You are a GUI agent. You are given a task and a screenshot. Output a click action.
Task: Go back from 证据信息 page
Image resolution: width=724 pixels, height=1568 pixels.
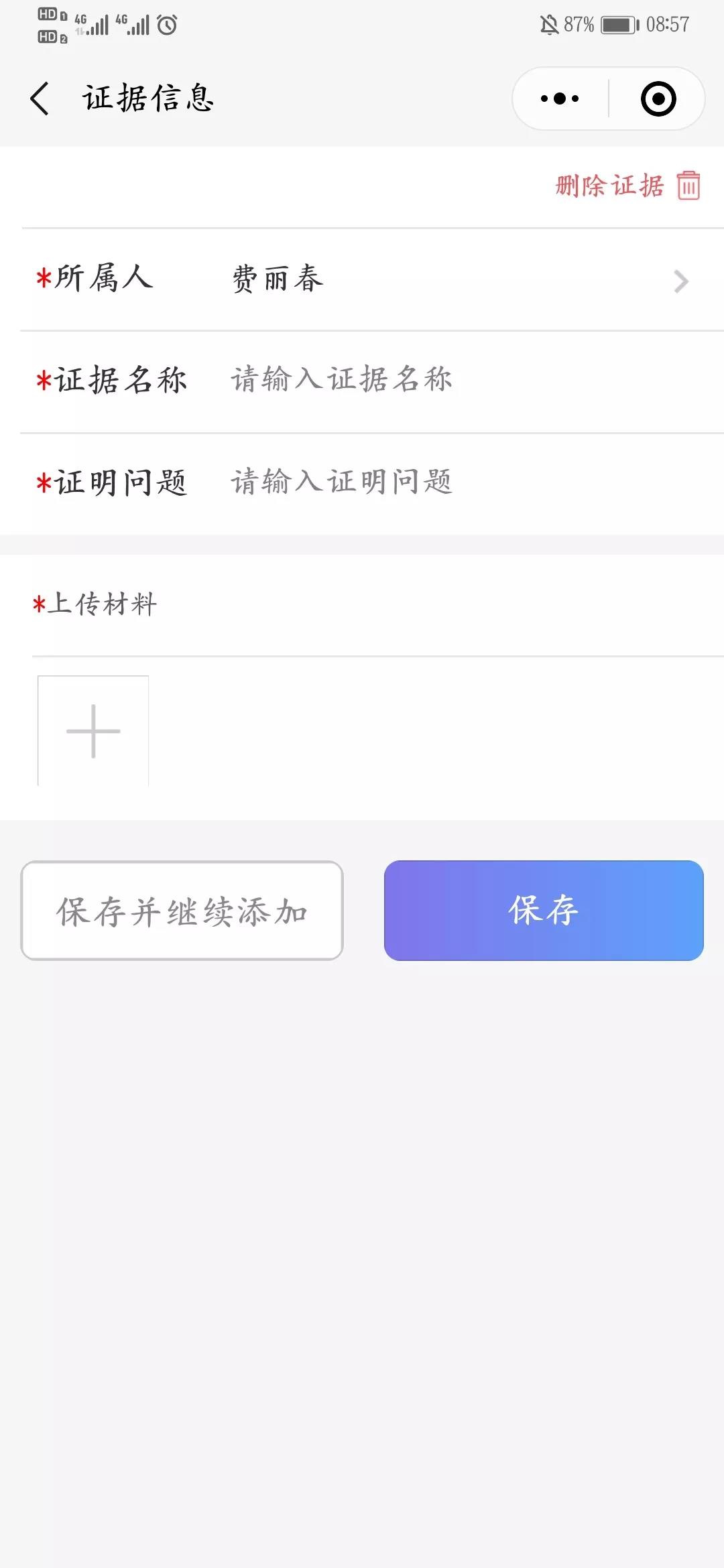[40, 99]
